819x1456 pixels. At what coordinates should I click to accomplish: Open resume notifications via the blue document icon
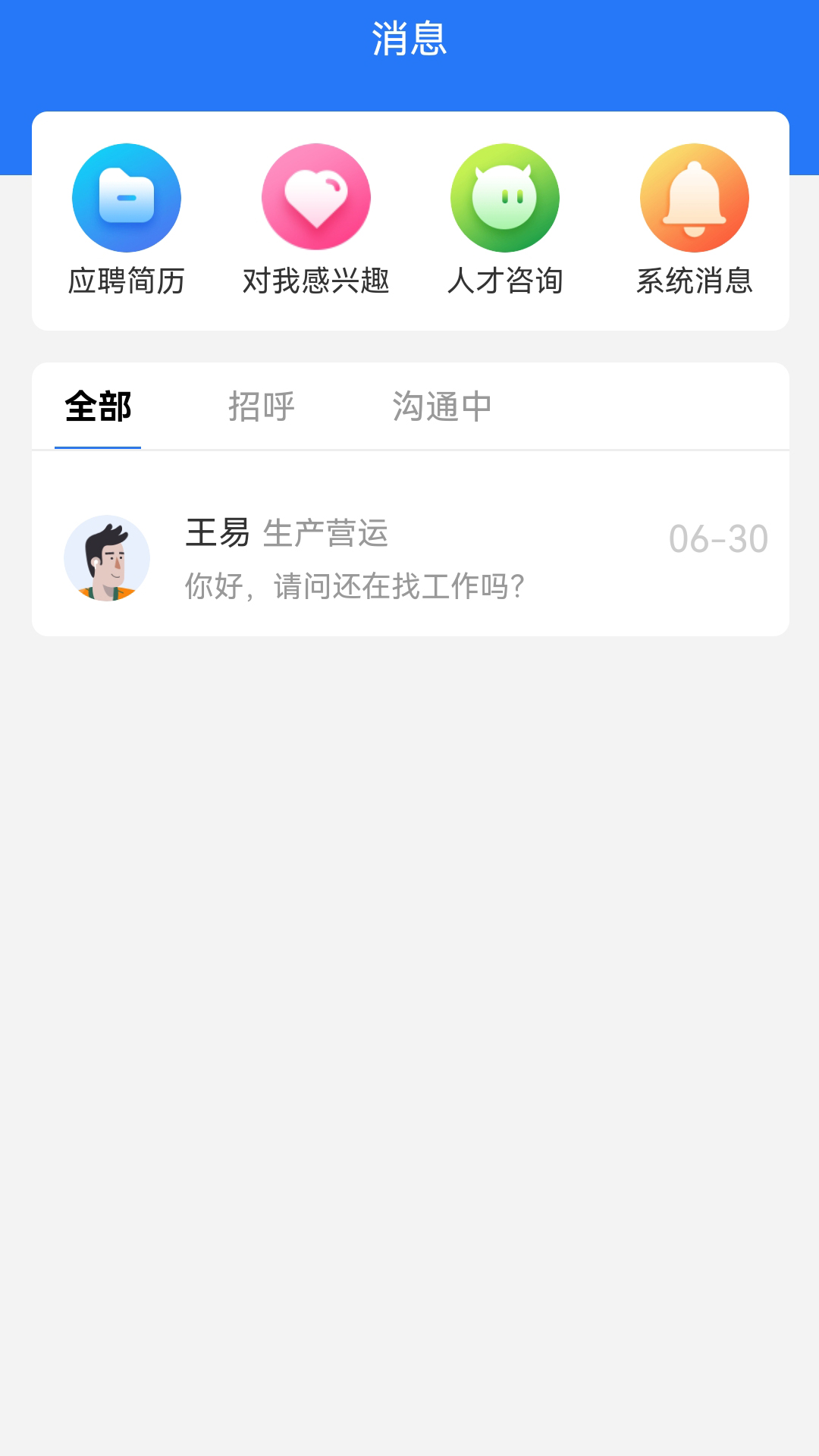pyautogui.click(x=126, y=197)
